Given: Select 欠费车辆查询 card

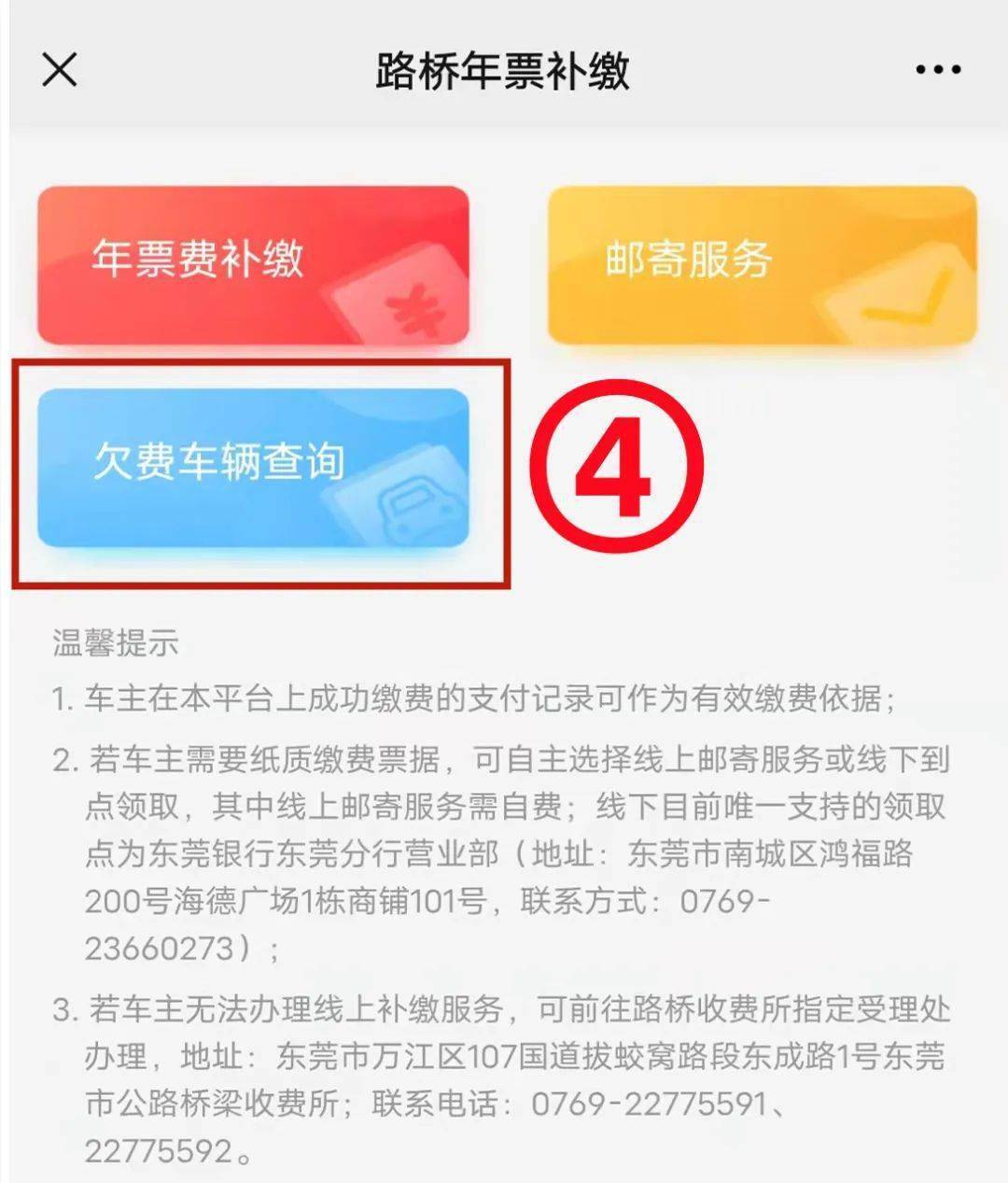Looking at the screenshot, I should (253, 467).
